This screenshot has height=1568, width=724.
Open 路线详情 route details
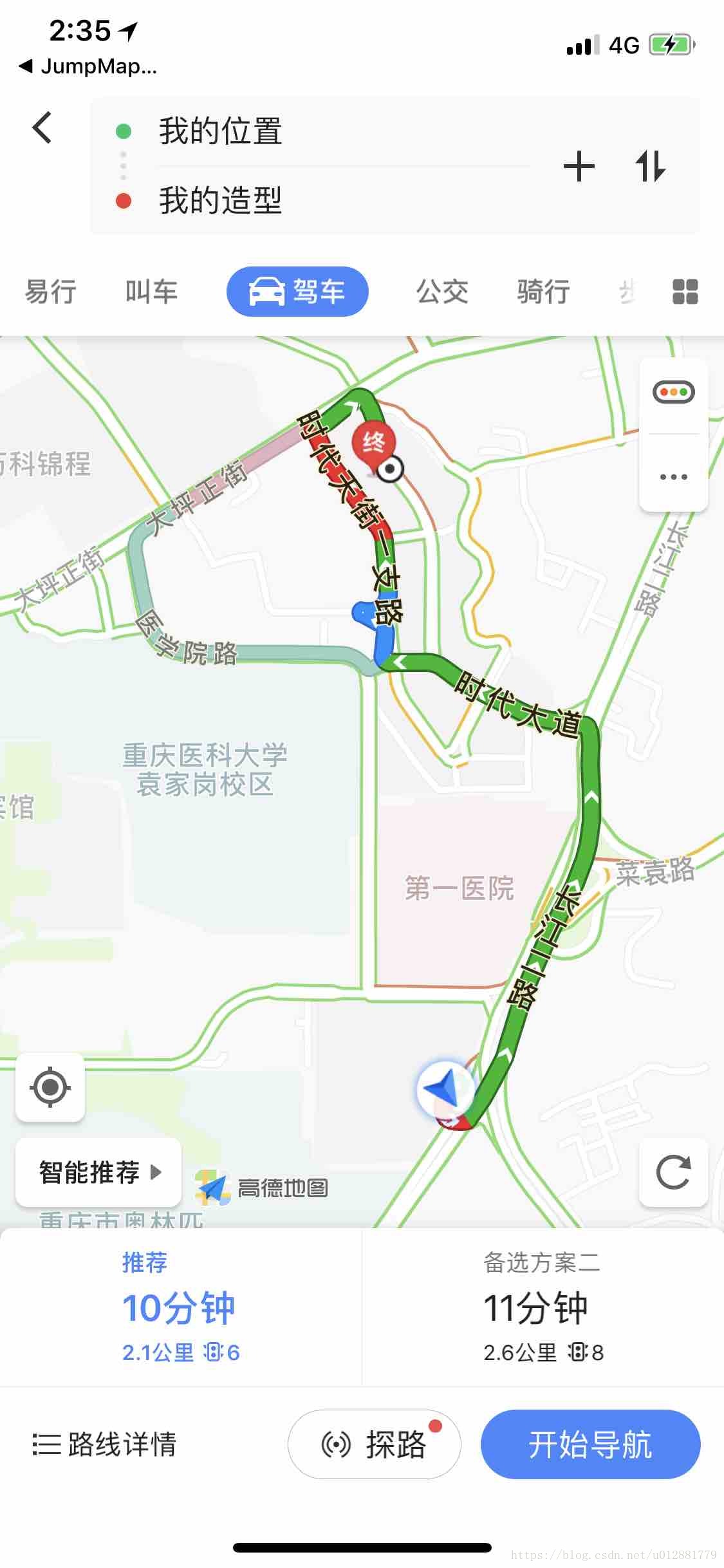pos(105,1444)
